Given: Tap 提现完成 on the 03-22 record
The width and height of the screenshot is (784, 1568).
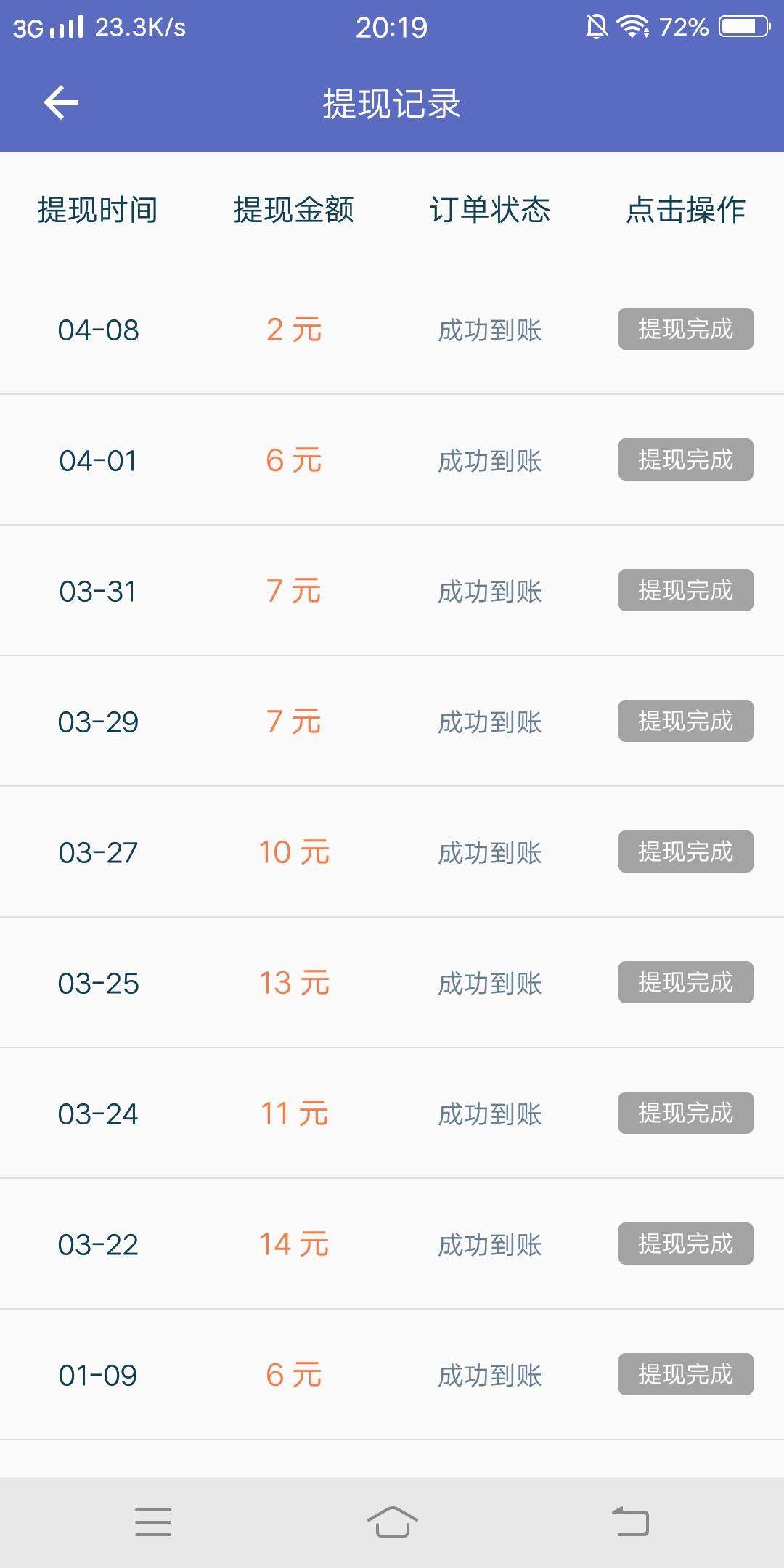Looking at the screenshot, I should point(685,1244).
